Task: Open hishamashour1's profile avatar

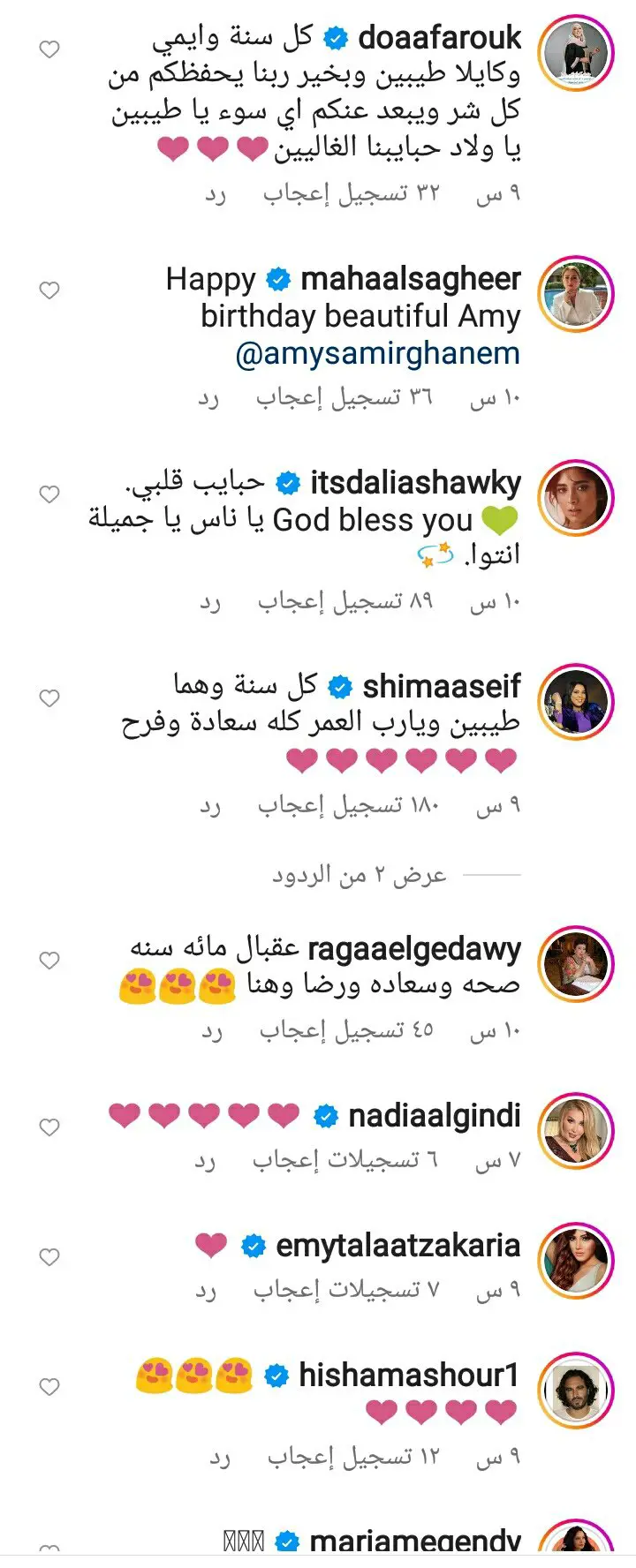Action: 577,1391
